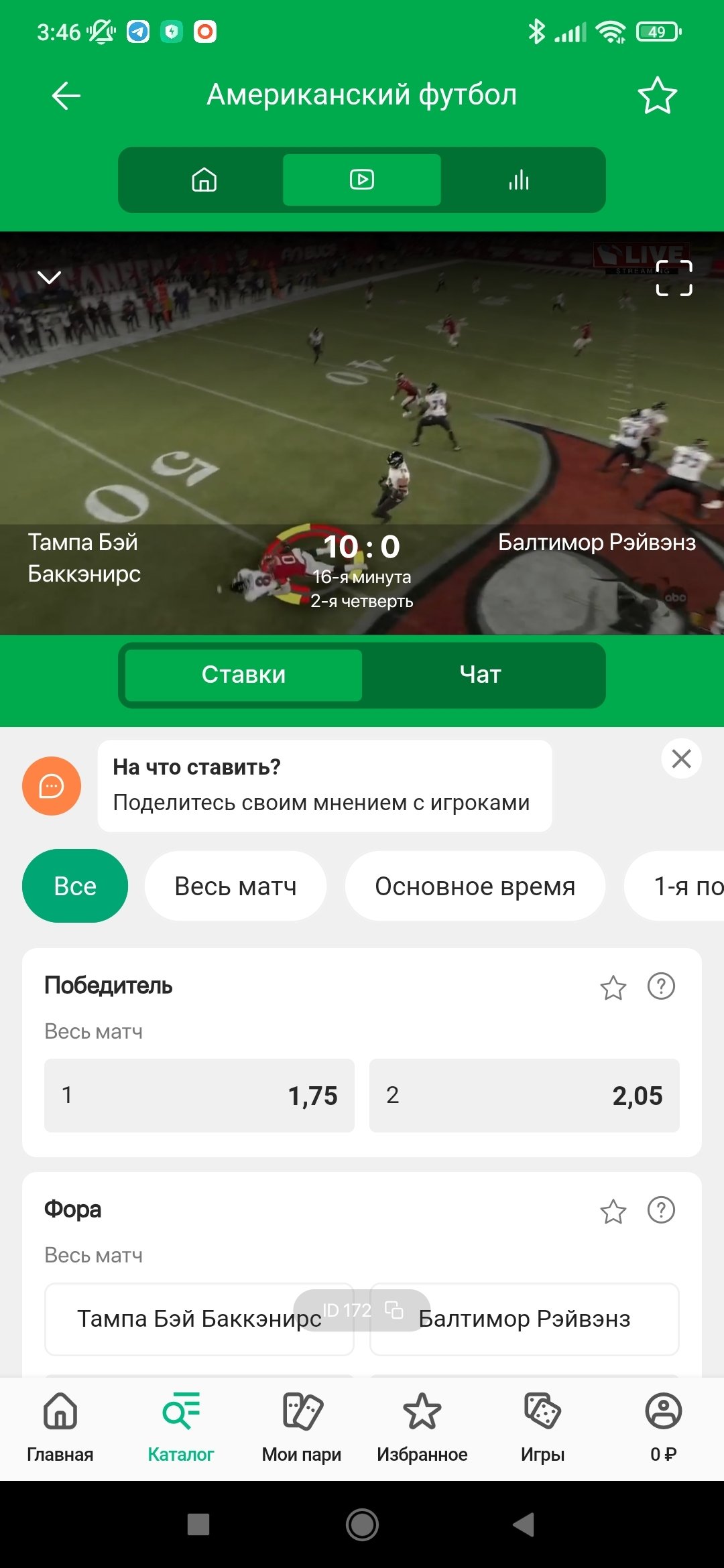Open the statistics bar chart tab
724x1568 pixels.
pyautogui.click(x=519, y=180)
